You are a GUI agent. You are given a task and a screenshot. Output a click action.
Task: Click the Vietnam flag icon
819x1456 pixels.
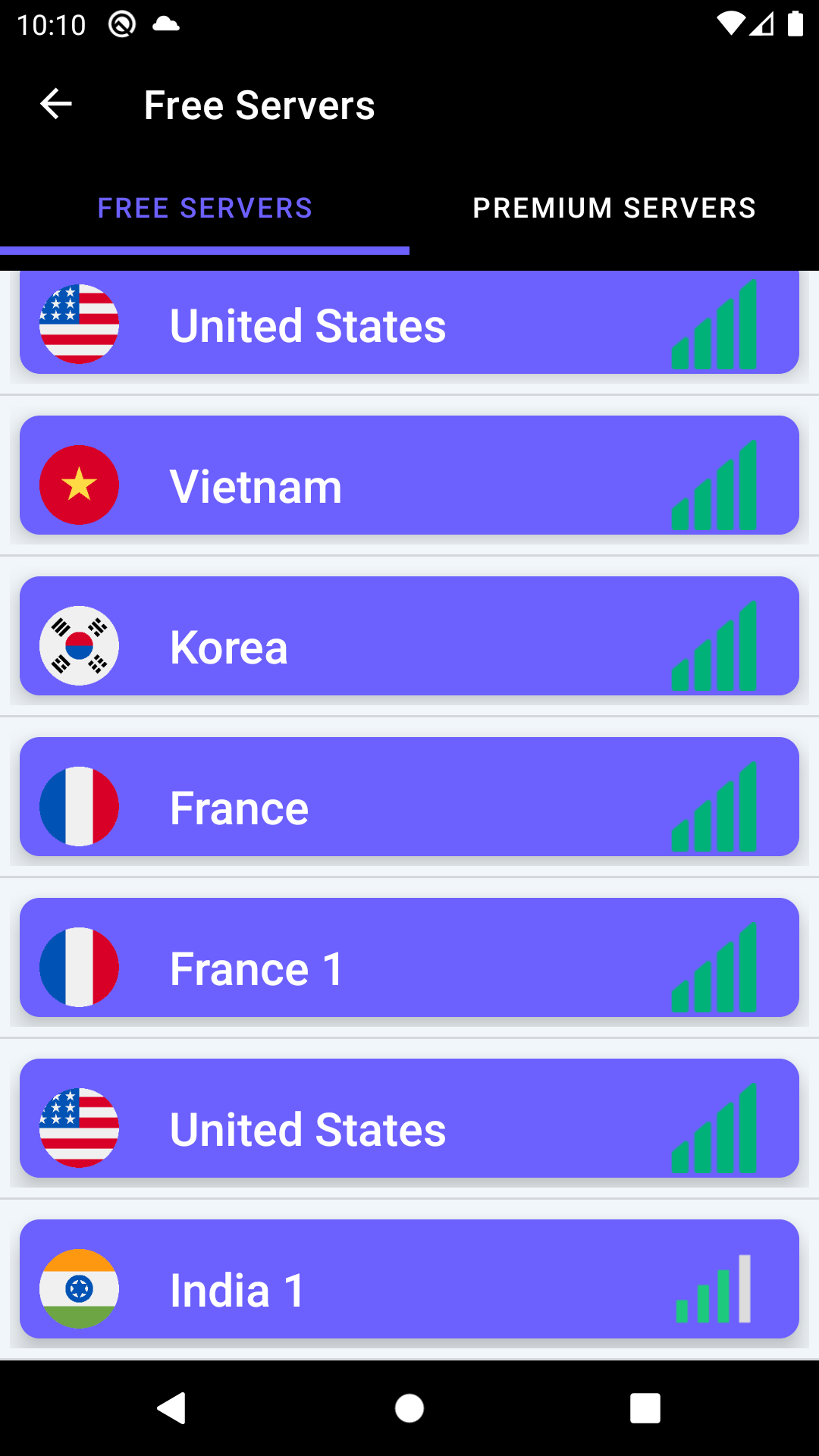coord(80,485)
